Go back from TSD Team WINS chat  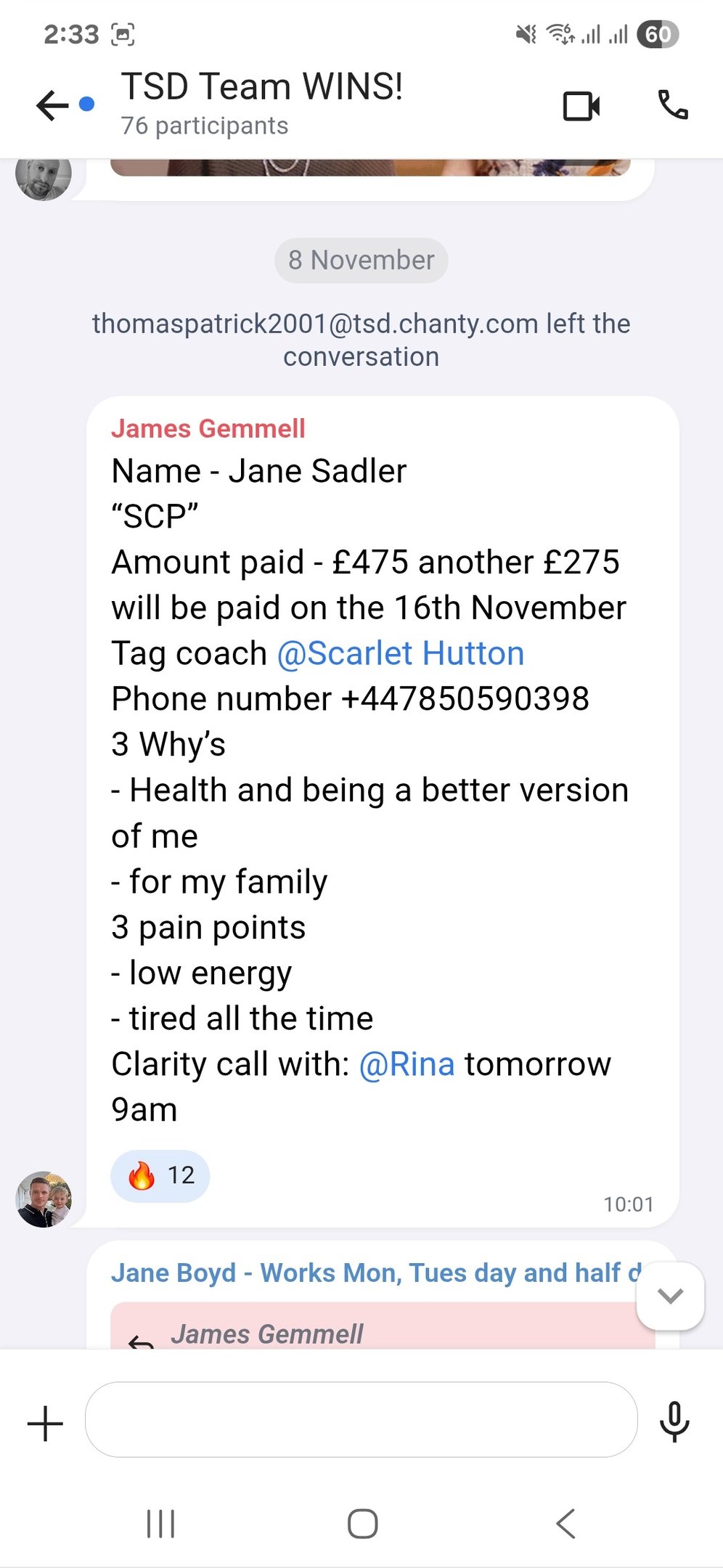click(52, 106)
